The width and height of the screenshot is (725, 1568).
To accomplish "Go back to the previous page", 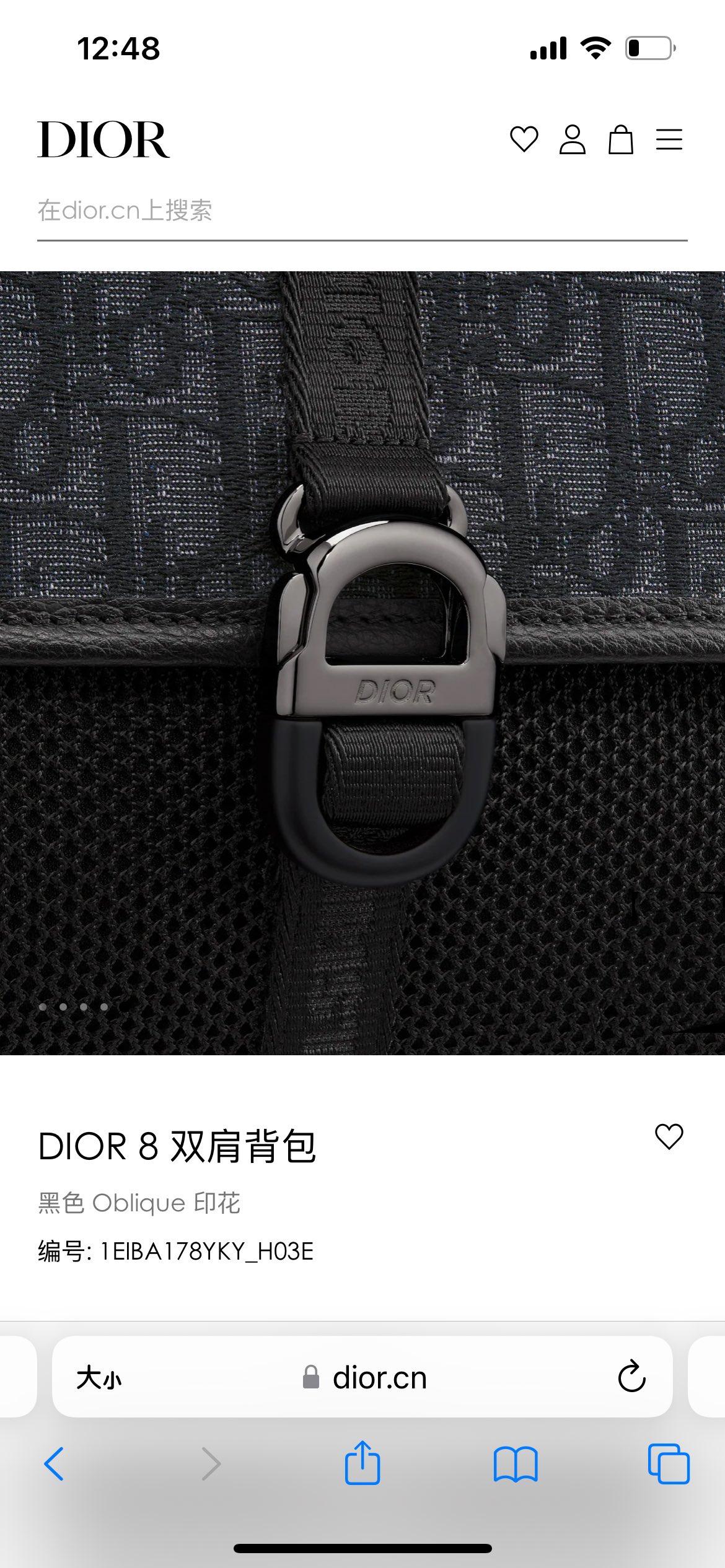I will pyautogui.click(x=54, y=1464).
